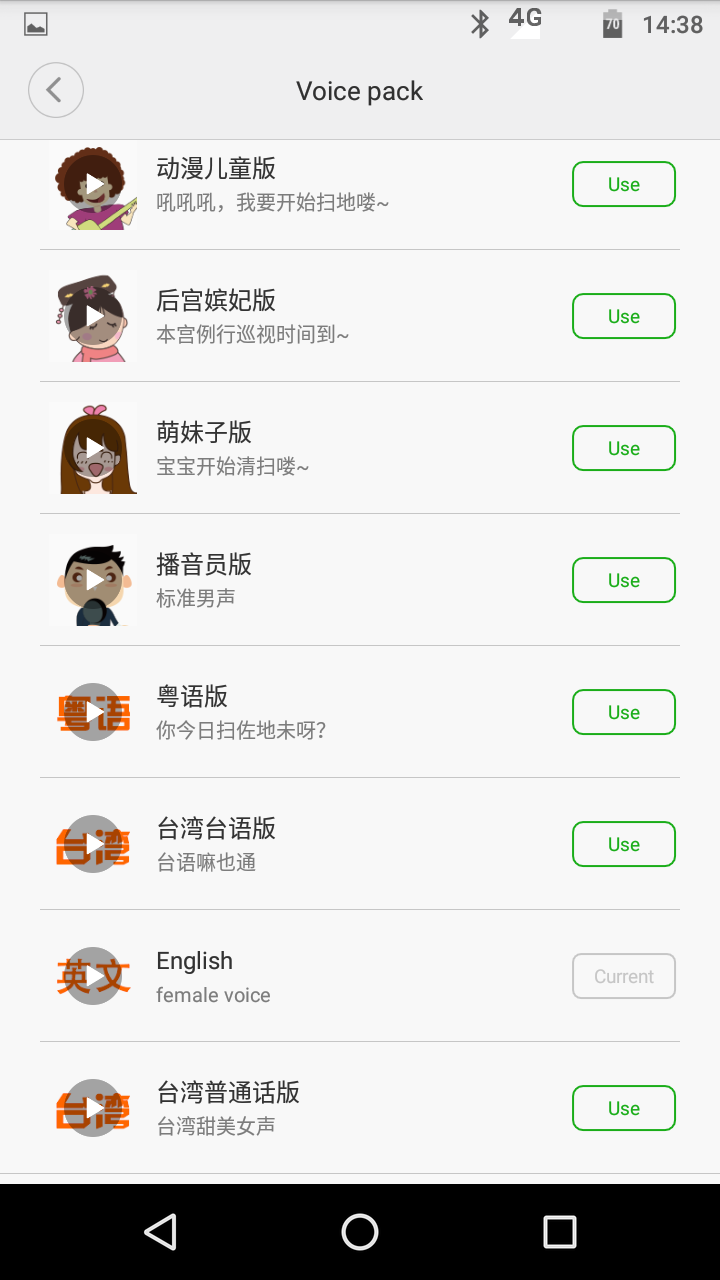Play preview of 粤语版 voice
The width and height of the screenshot is (720, 1280).
click(93, 712)
